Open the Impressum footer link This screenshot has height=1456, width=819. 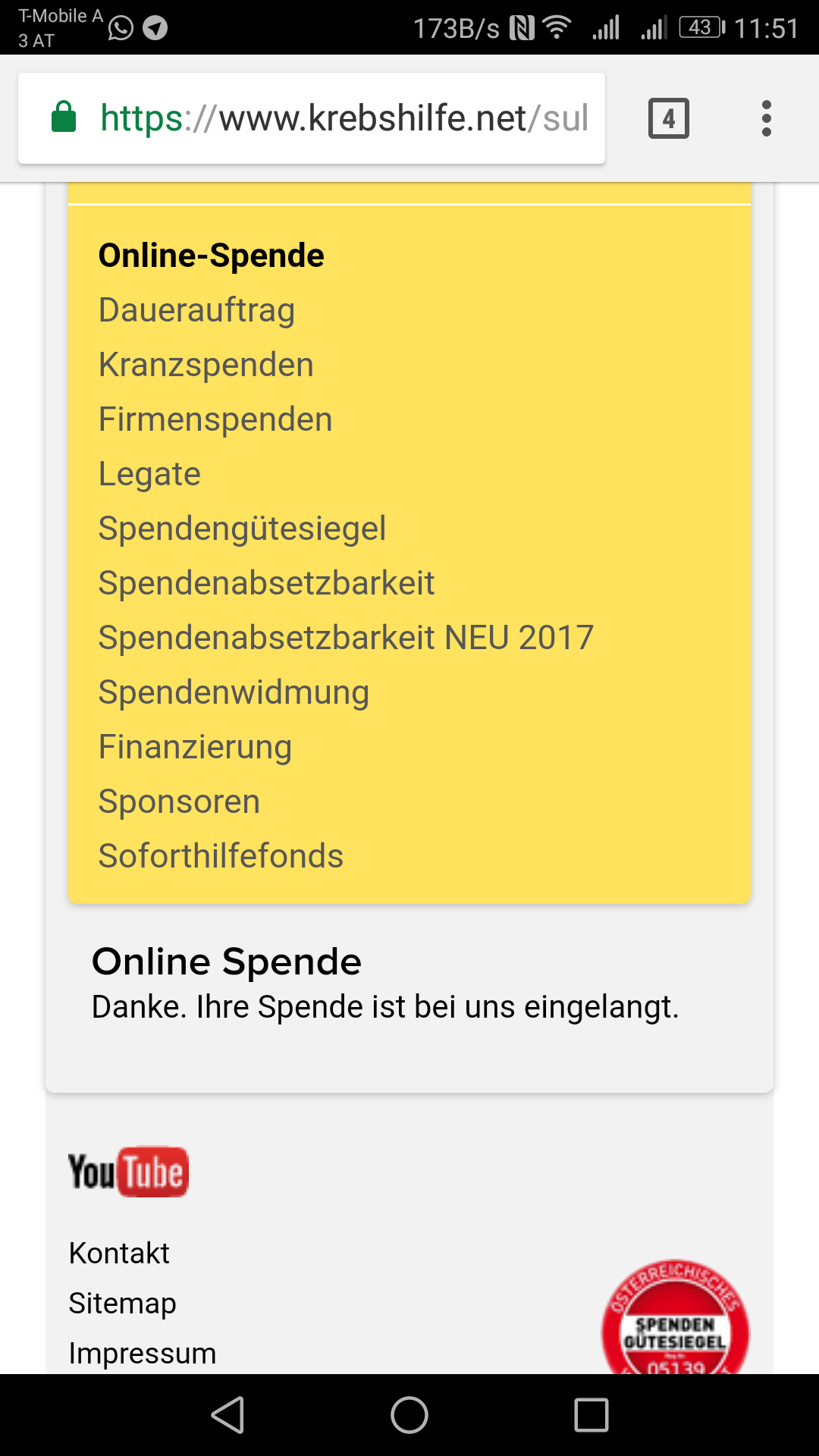[143, 1353]
